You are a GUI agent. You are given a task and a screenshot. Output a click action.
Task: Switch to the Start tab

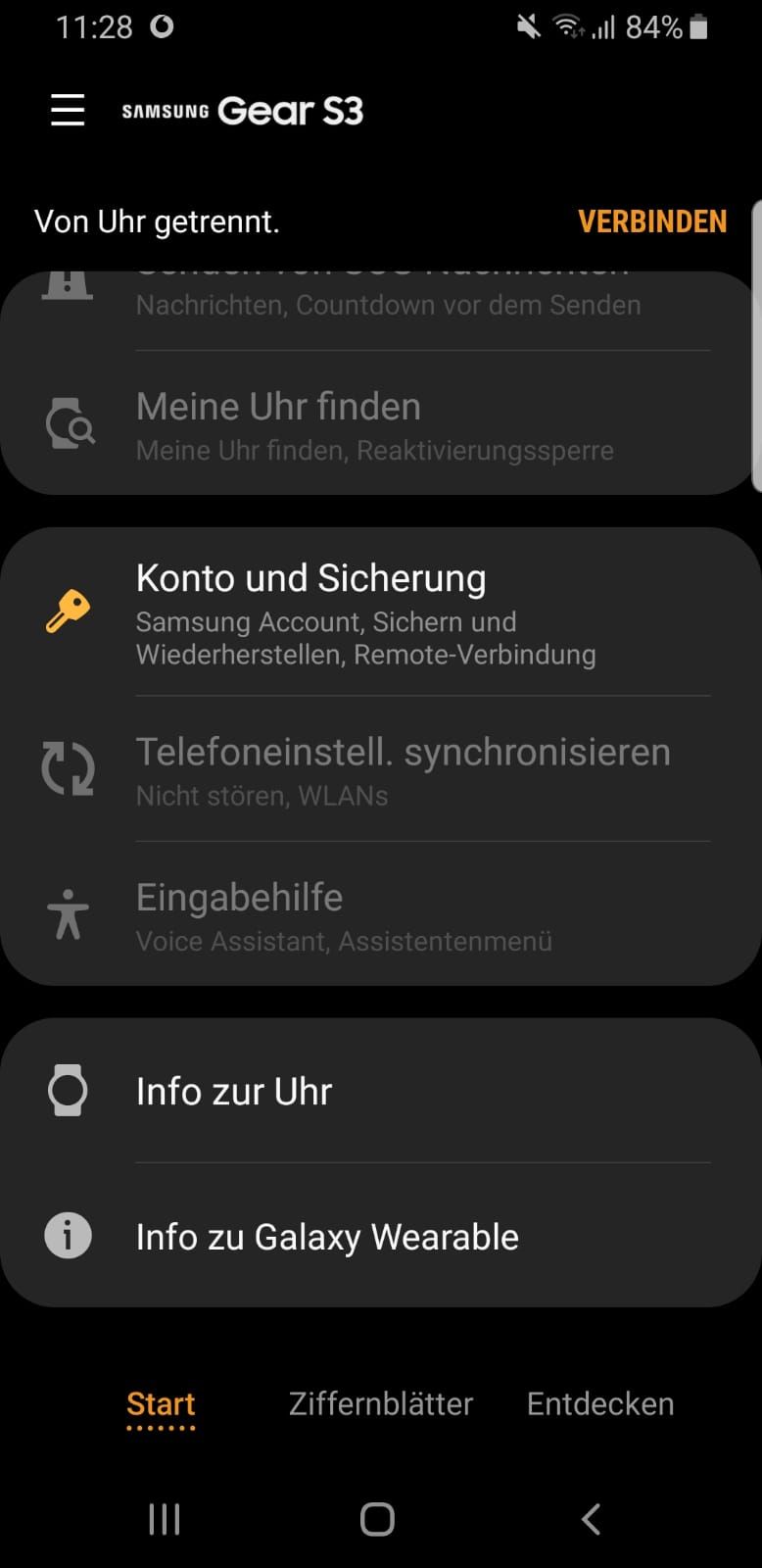coord(161,1404)
